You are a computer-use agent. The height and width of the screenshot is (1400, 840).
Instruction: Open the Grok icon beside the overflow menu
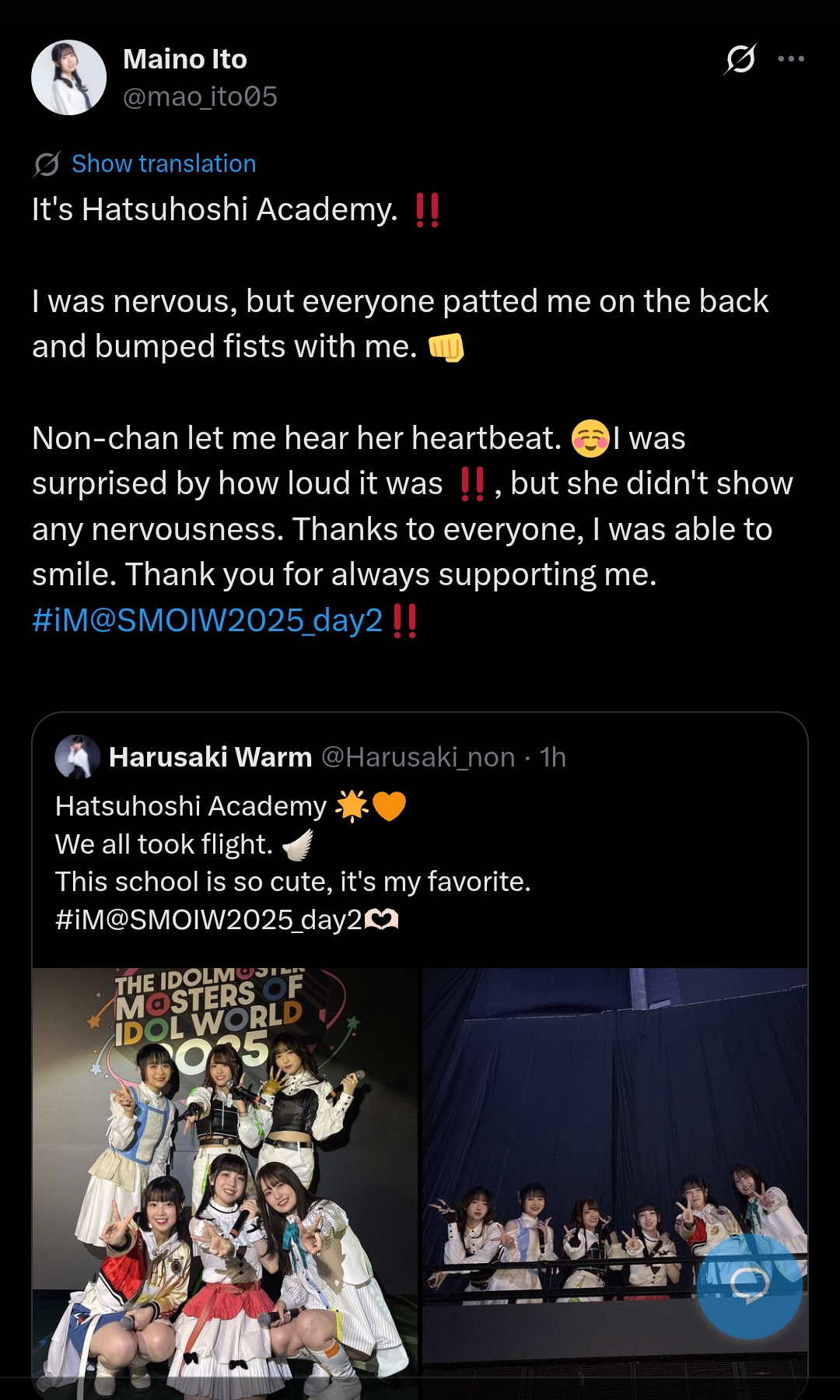point(740,59)
